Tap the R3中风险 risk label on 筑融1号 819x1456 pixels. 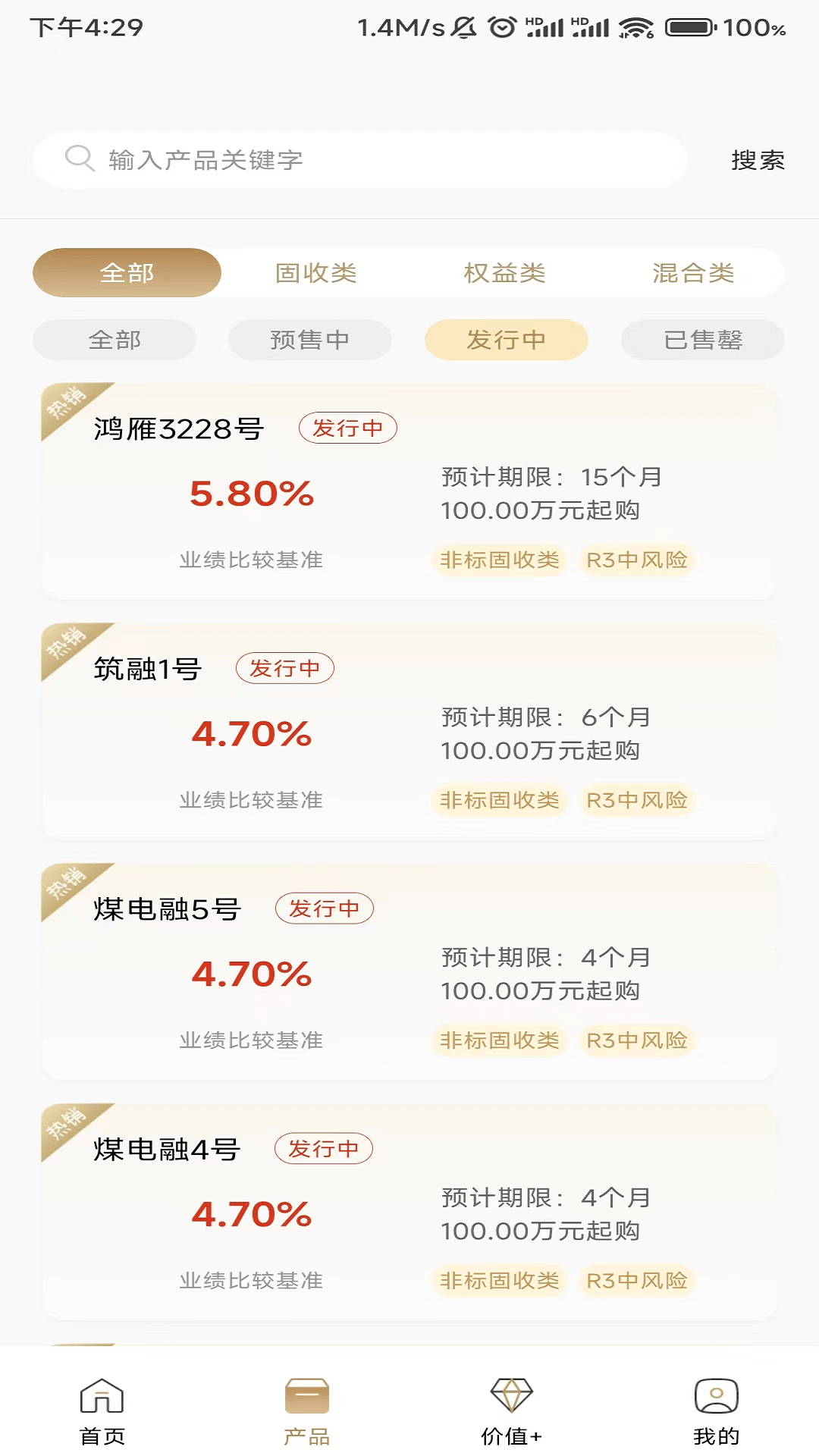point(637,800)
